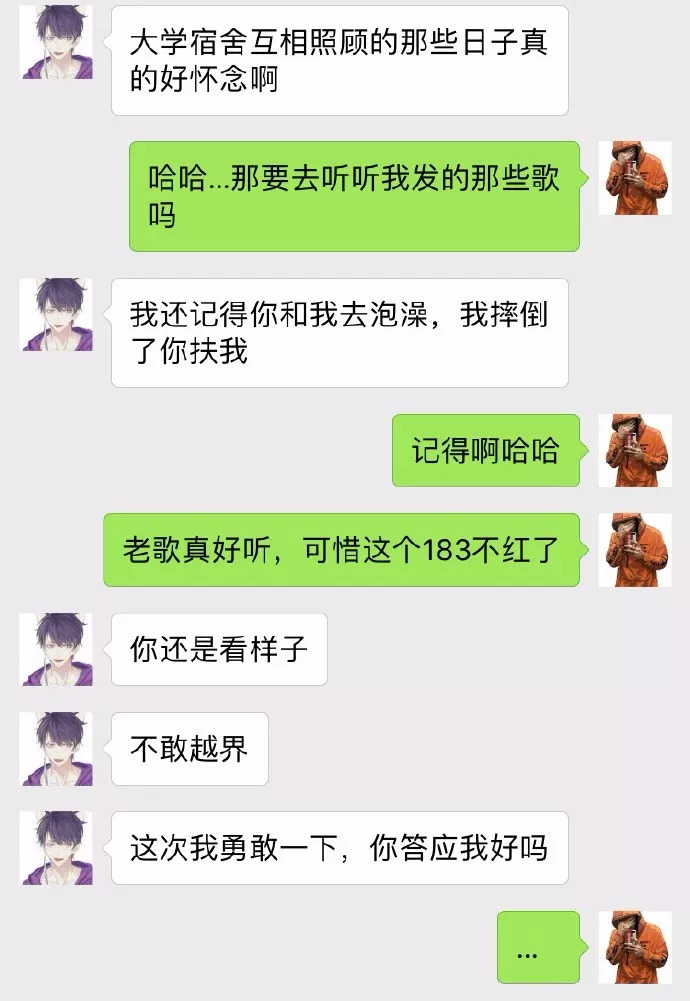
Task: Tap orange avatar beside 记得啊哈哈 bubble
Action: [634, 451]
